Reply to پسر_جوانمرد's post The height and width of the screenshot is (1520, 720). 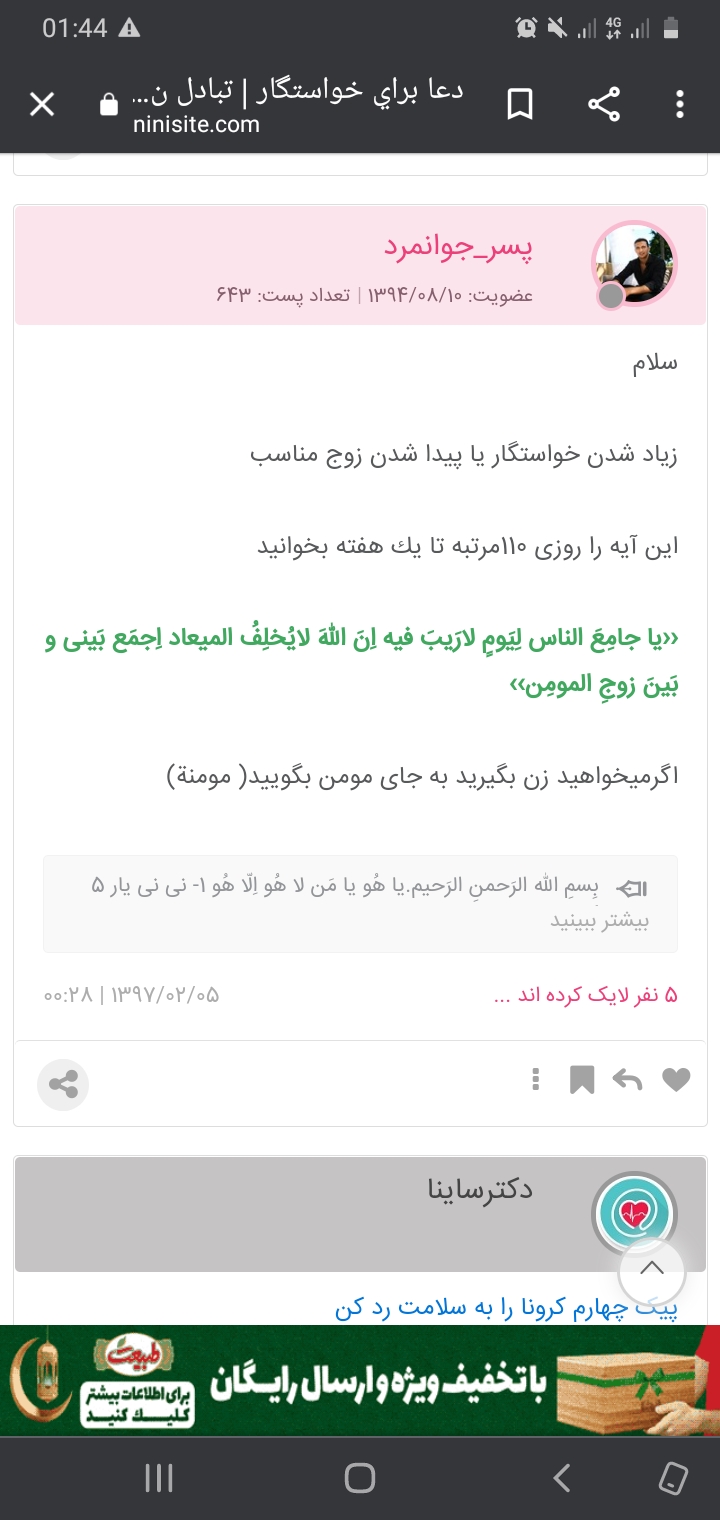(627, 1080)
